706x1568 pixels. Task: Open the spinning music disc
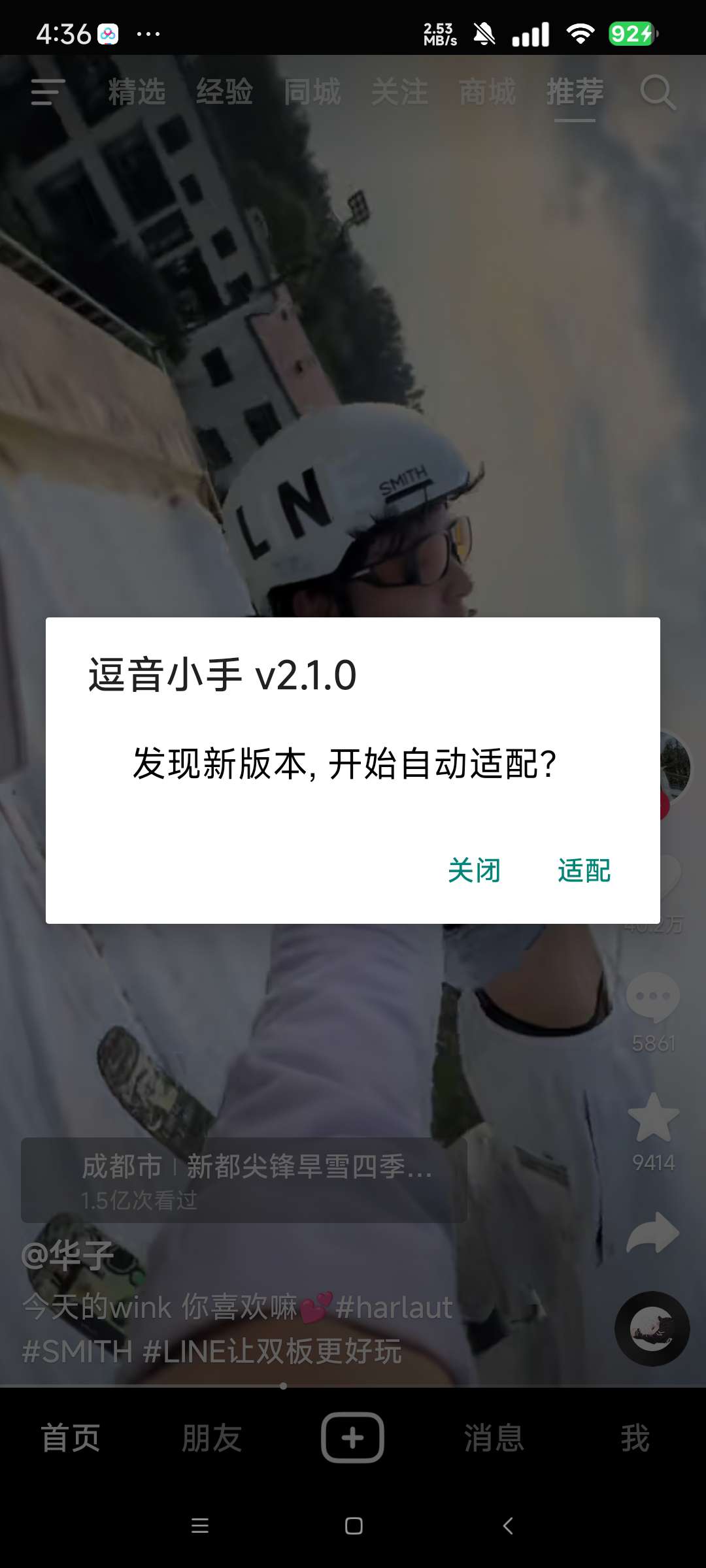[652, 1328]
